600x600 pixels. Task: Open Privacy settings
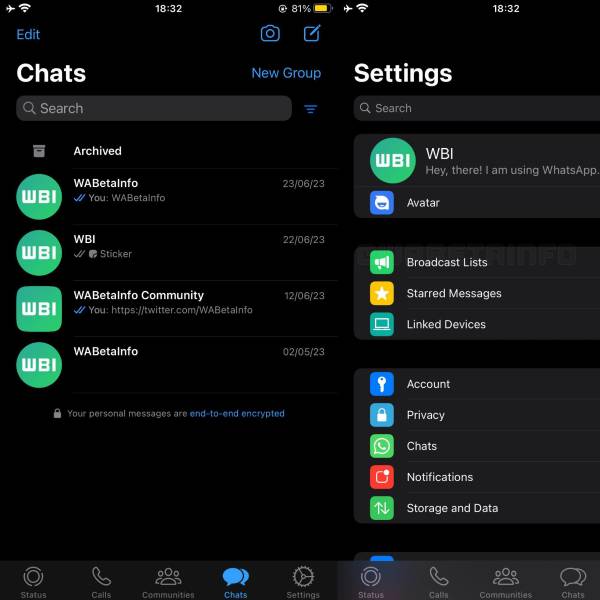[480, 415]
